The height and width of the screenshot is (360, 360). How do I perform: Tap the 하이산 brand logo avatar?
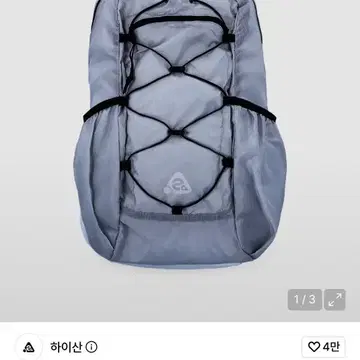(x=29, y=347)
